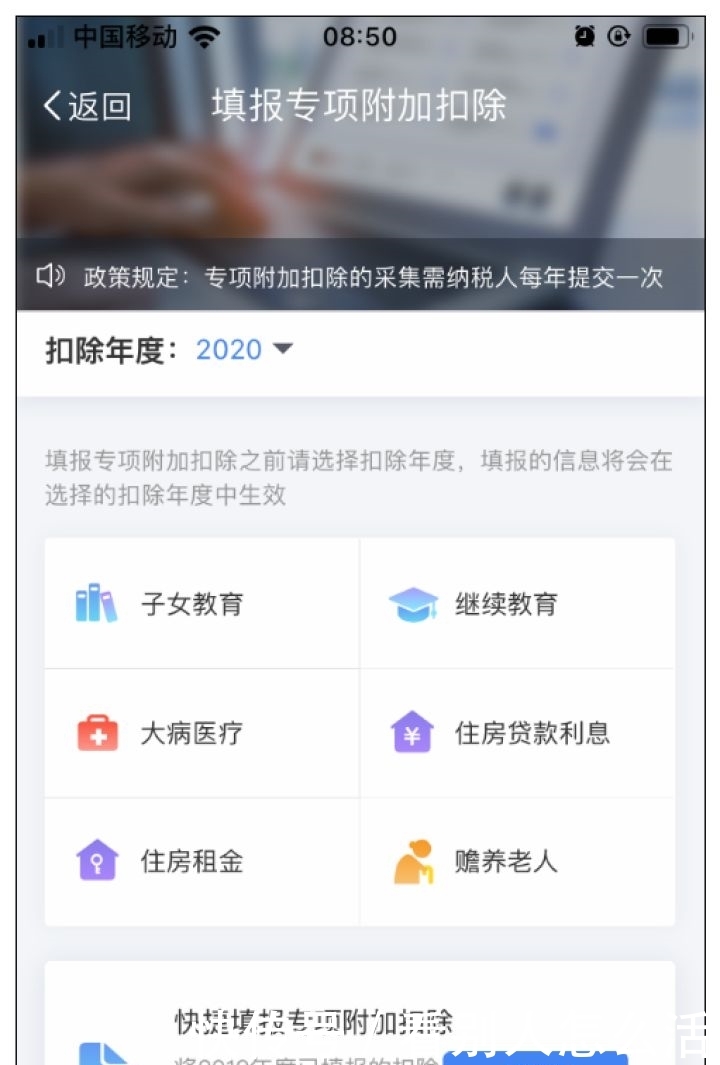Go back via 返回
Screen dimensions: 720x1065
coord(86,106)
